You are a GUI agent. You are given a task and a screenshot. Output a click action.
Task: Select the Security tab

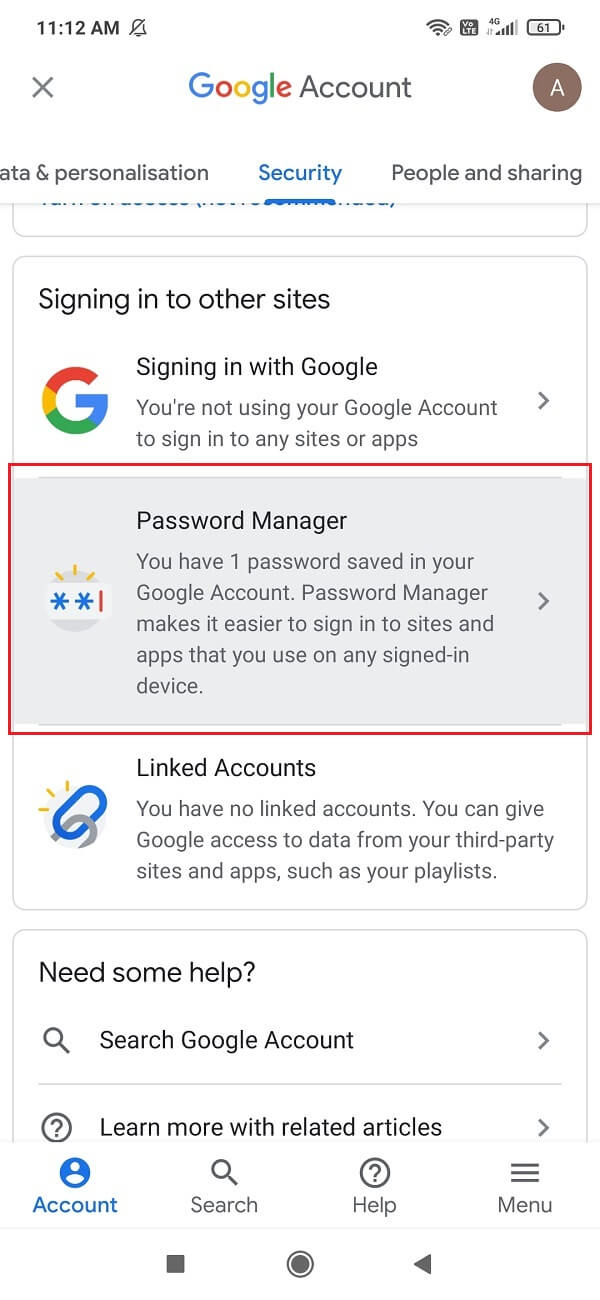click(x=300, y=173)
